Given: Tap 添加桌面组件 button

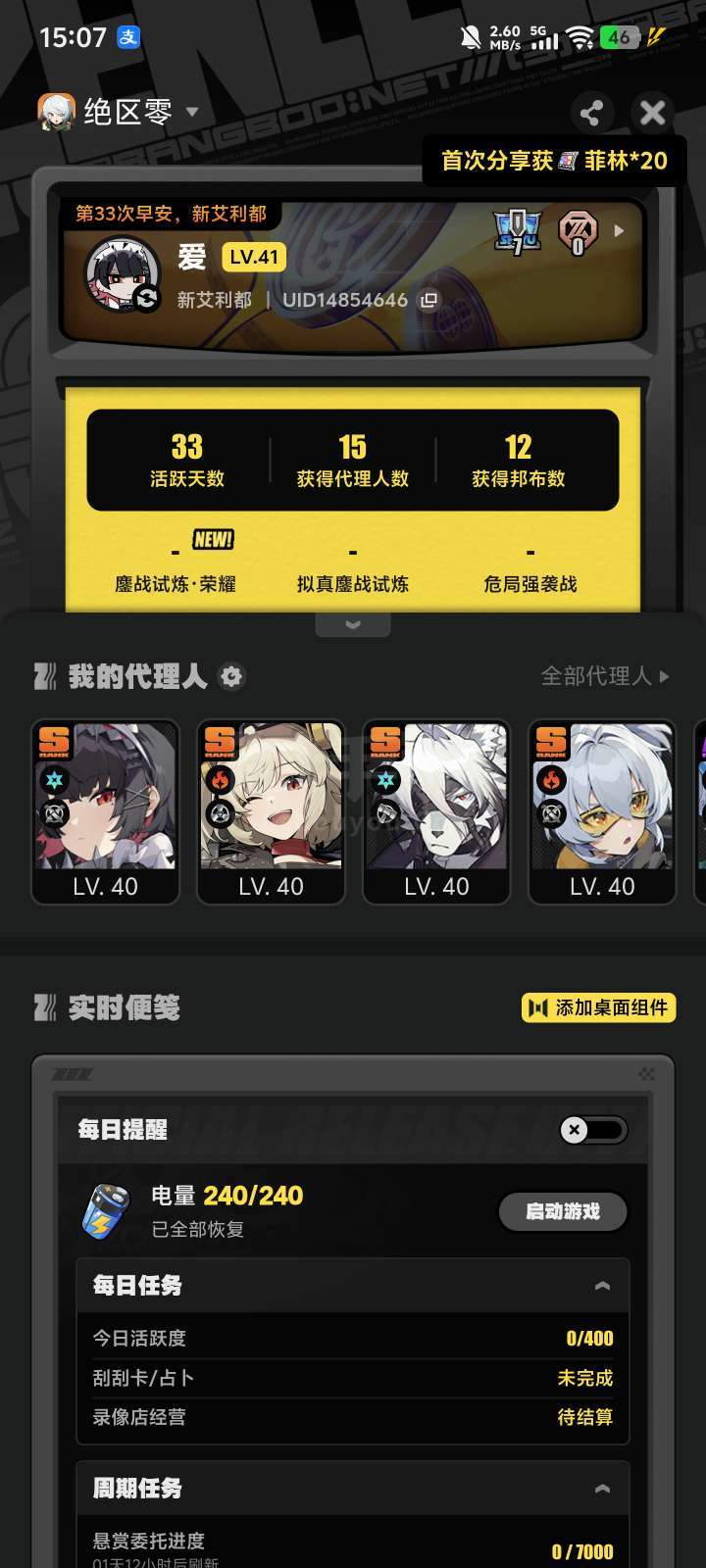Looking at the screenshot, I should click(x=599, y=1007).
